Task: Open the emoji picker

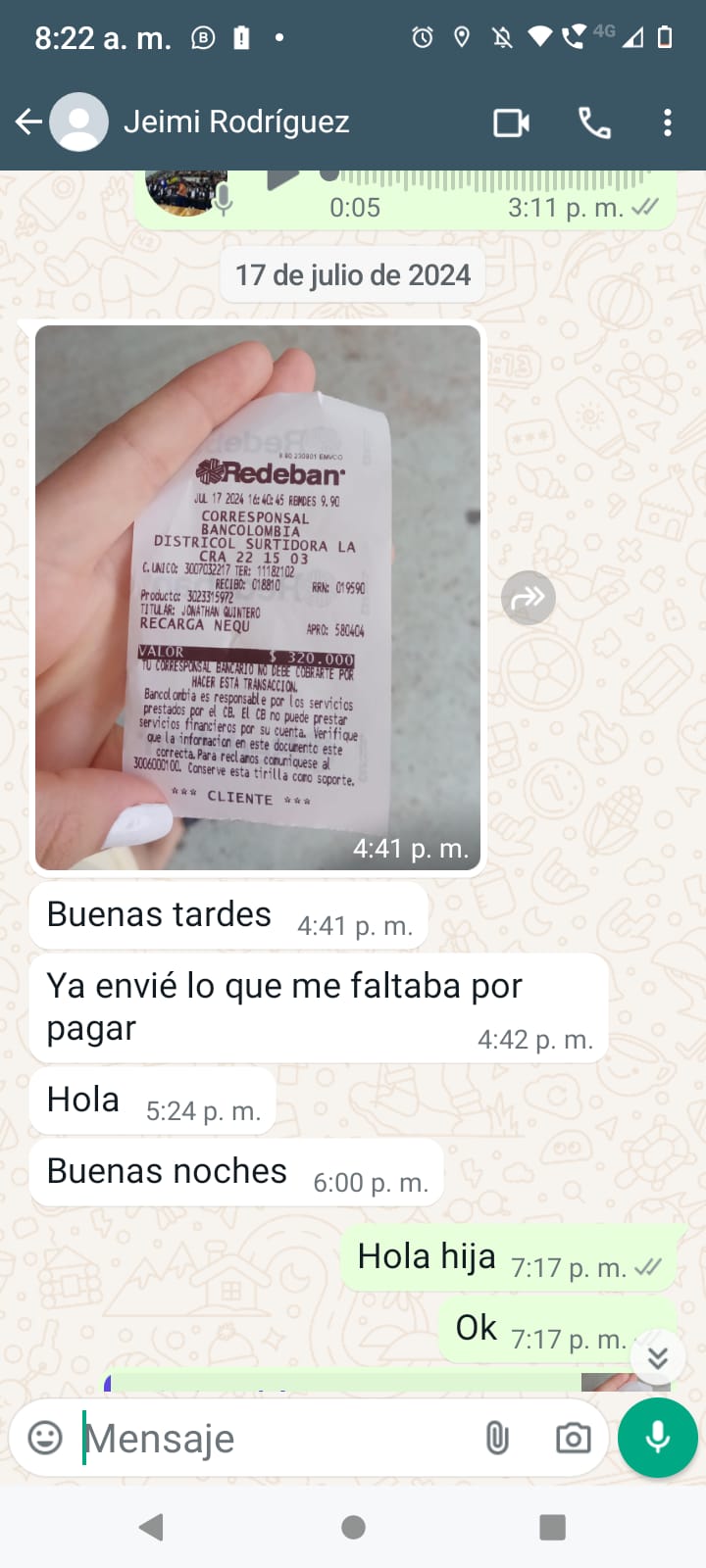Action: click(45, 1438)
